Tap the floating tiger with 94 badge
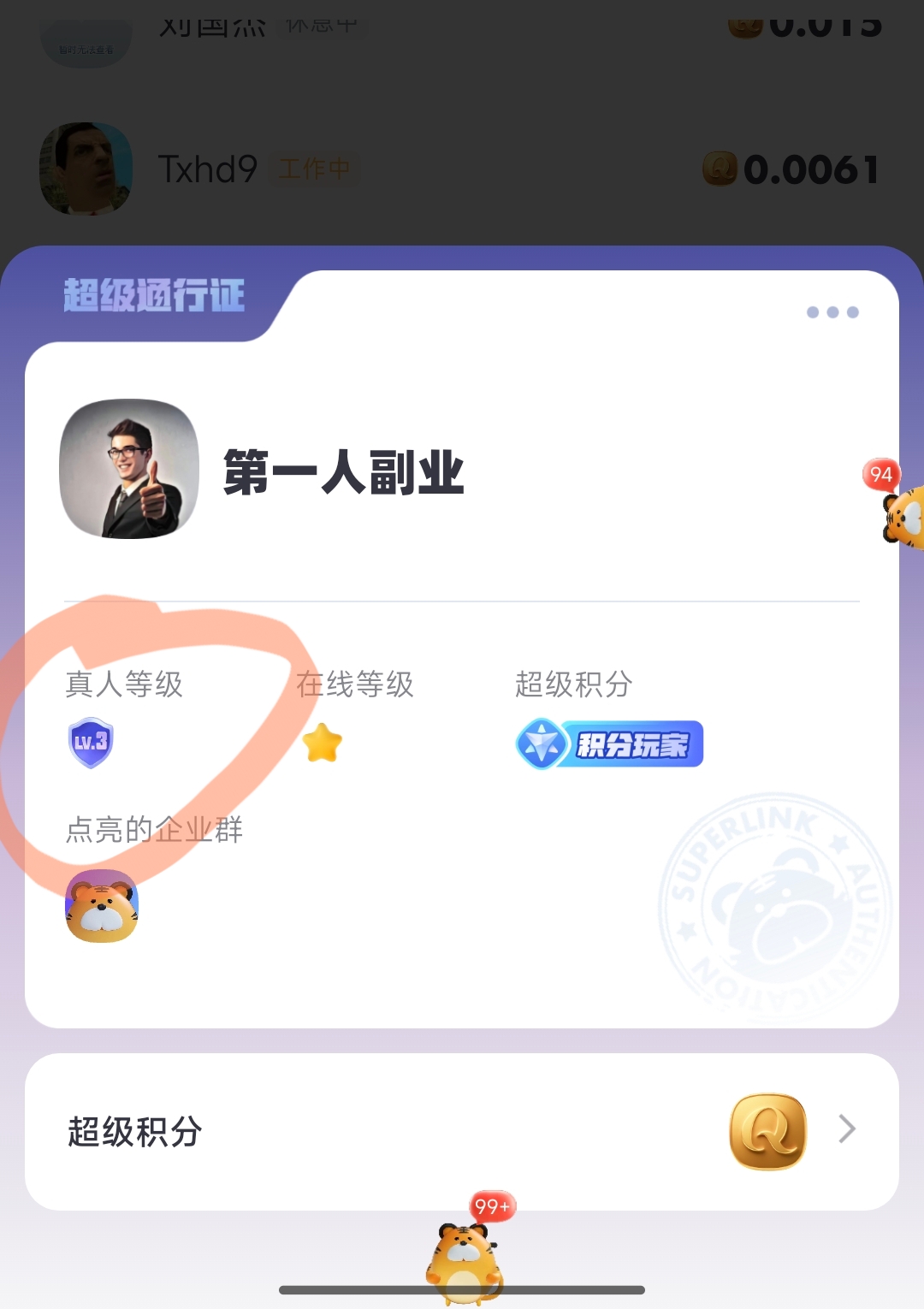Image resolution: width=924 pixels, height=1309 pixels. click(x=903, y=513)
